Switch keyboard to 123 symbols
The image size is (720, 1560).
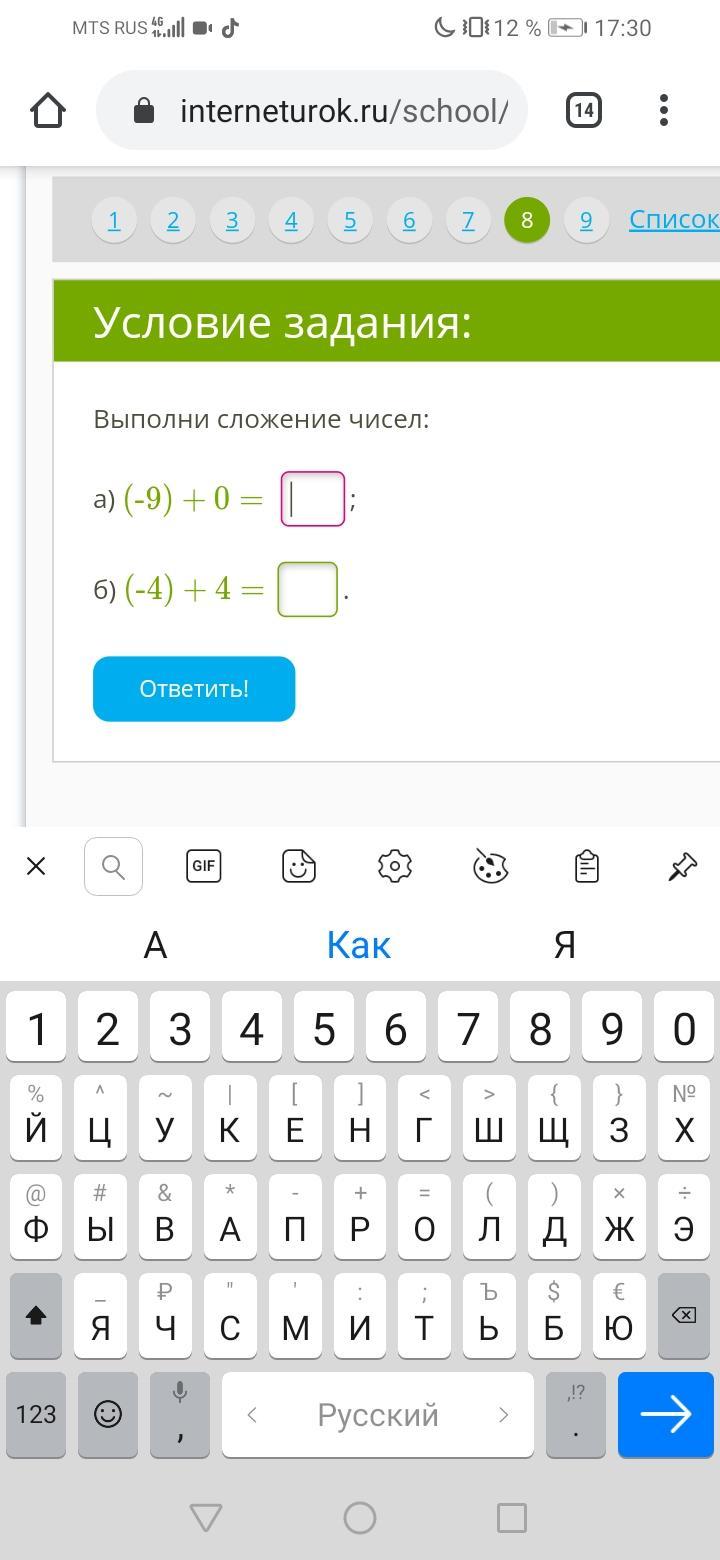pos(36,1414)
